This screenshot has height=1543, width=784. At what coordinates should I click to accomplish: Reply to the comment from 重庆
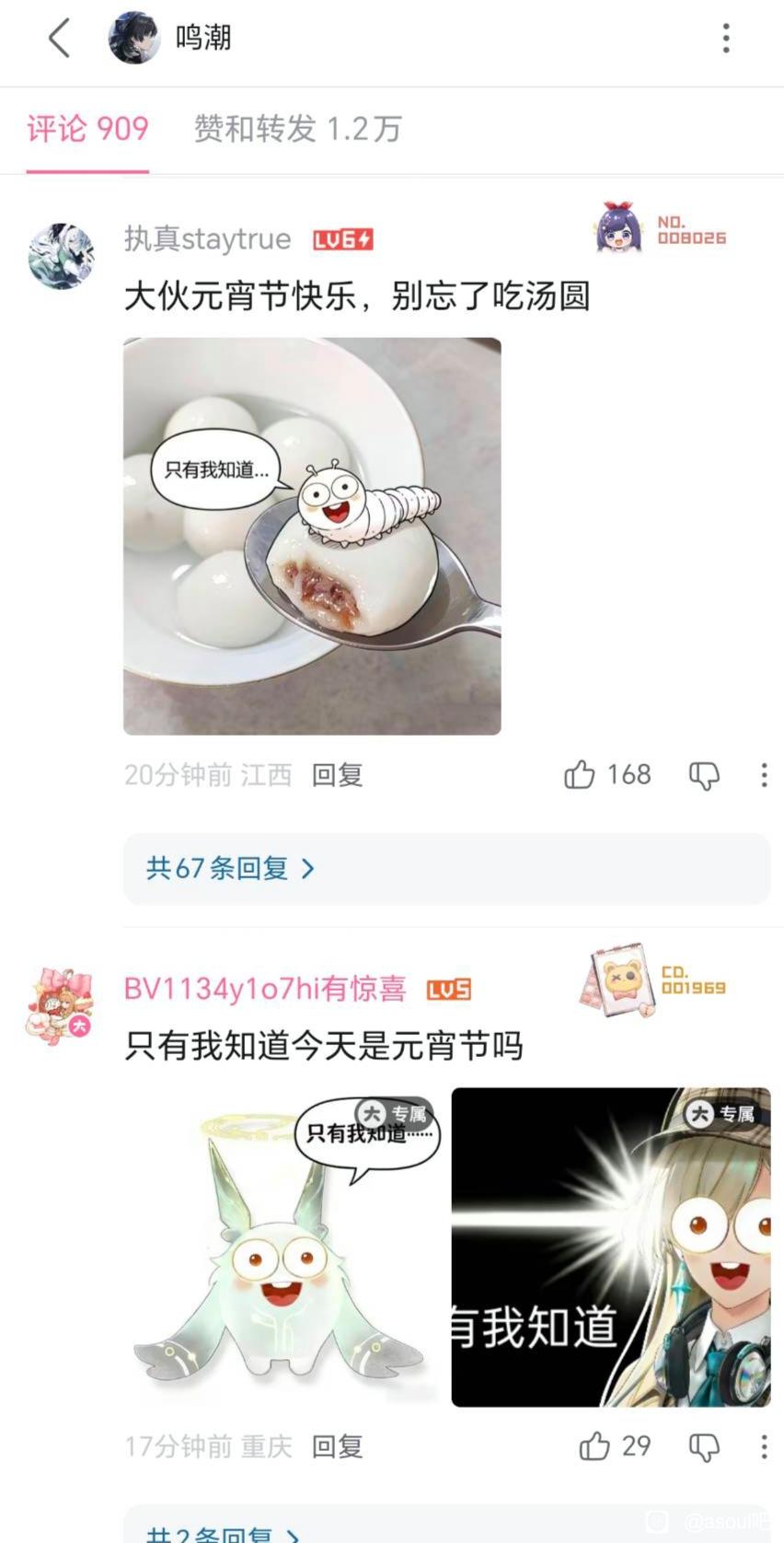tap(337, 1446)
